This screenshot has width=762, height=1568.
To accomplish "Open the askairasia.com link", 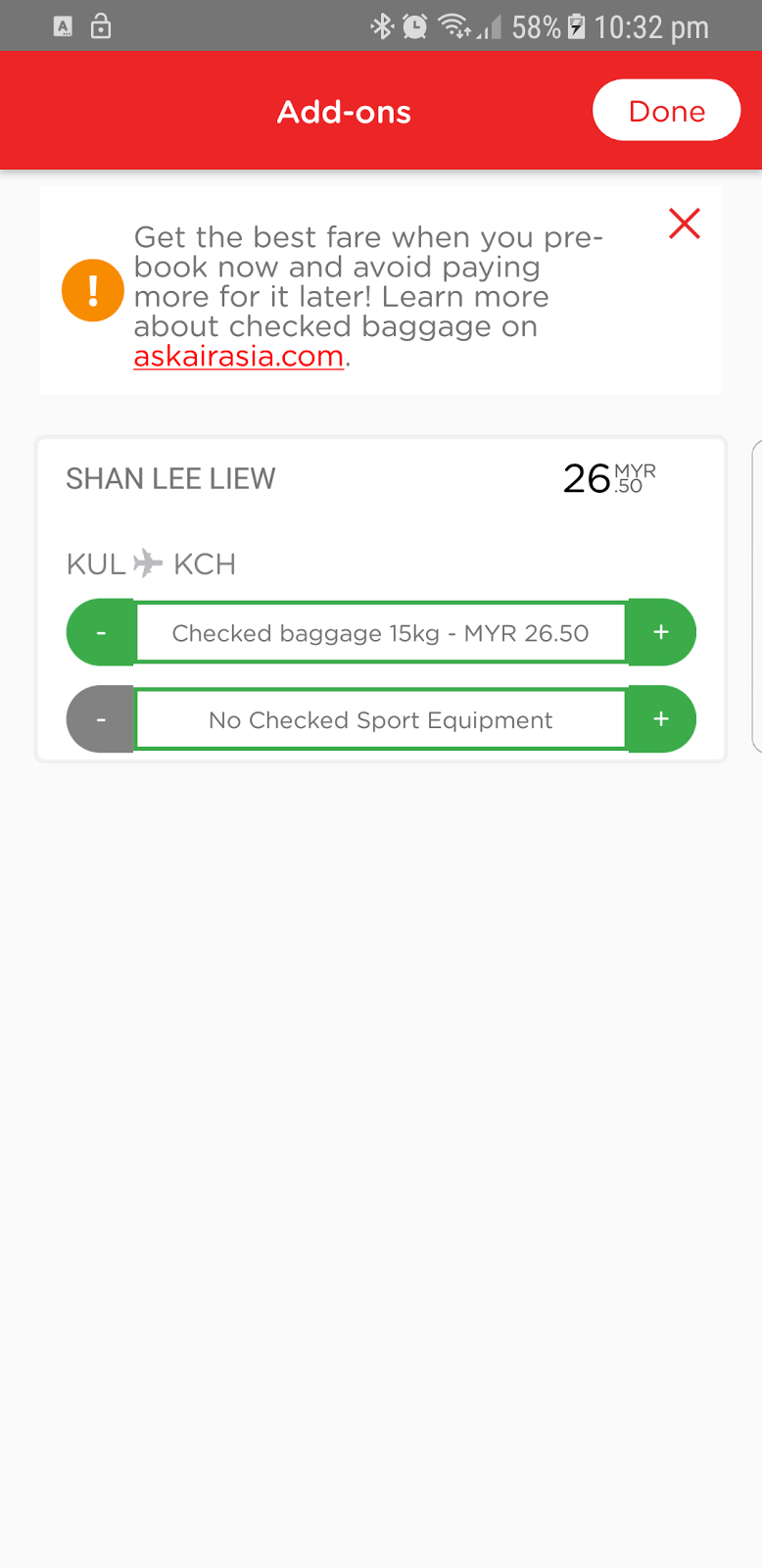I will coord(238,357).
